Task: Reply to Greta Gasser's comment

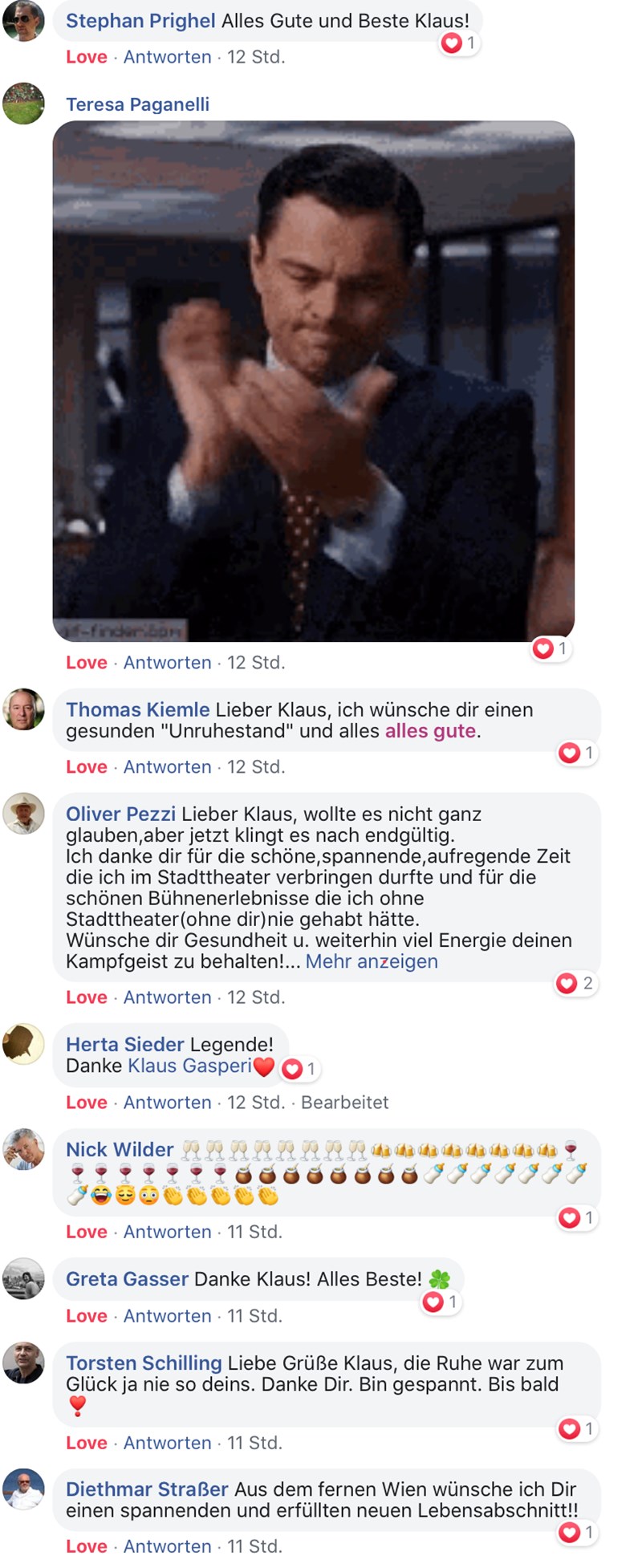Action: (x=167, y=1316)
